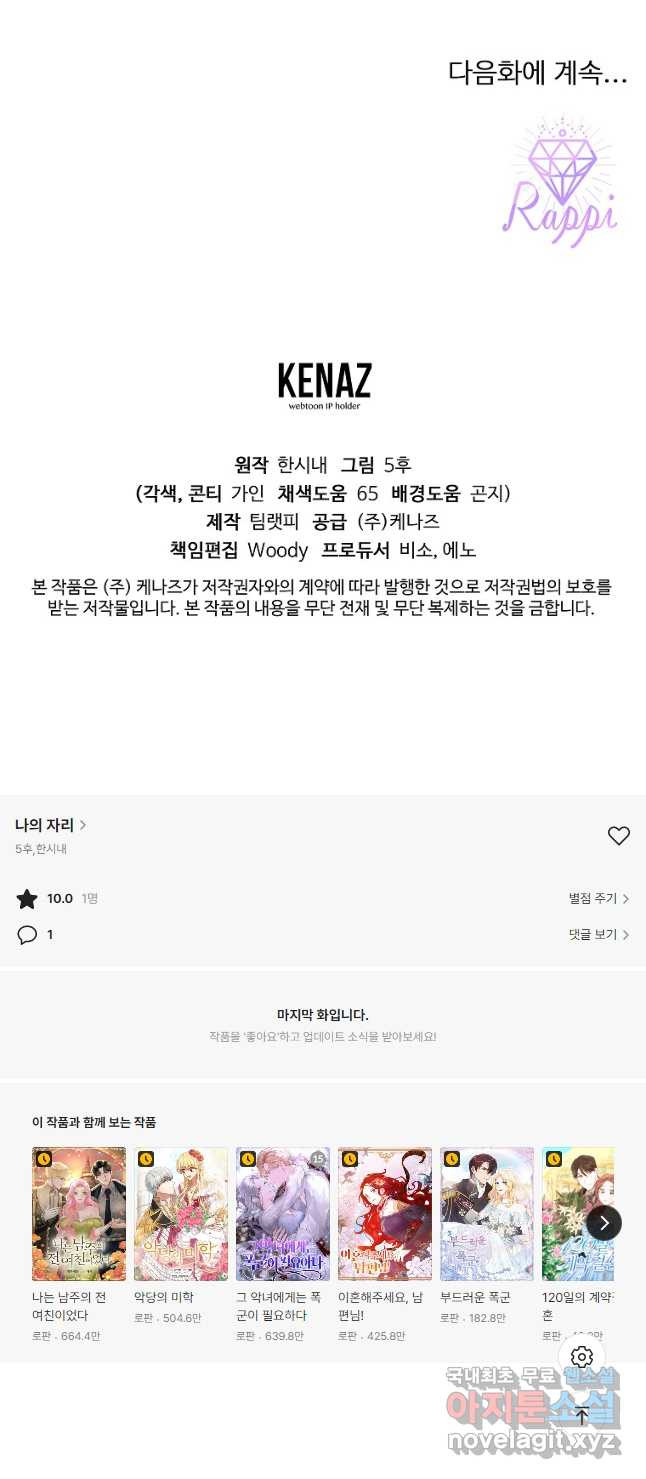
Task: Show next recommended titles with arrow
Action: [604, 1223]
